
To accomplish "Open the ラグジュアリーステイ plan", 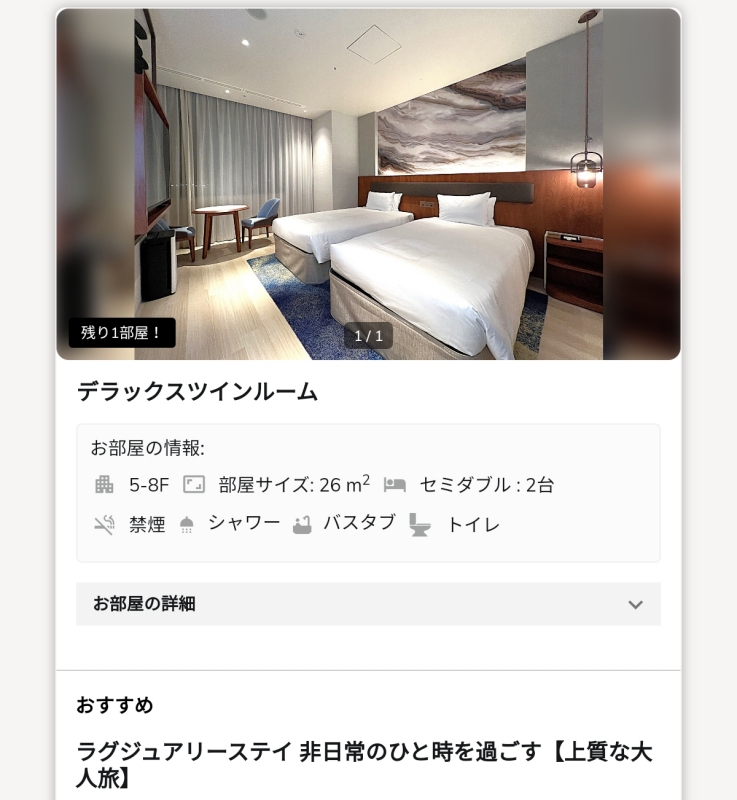I will pyautogui.click(x=364, y=763).
